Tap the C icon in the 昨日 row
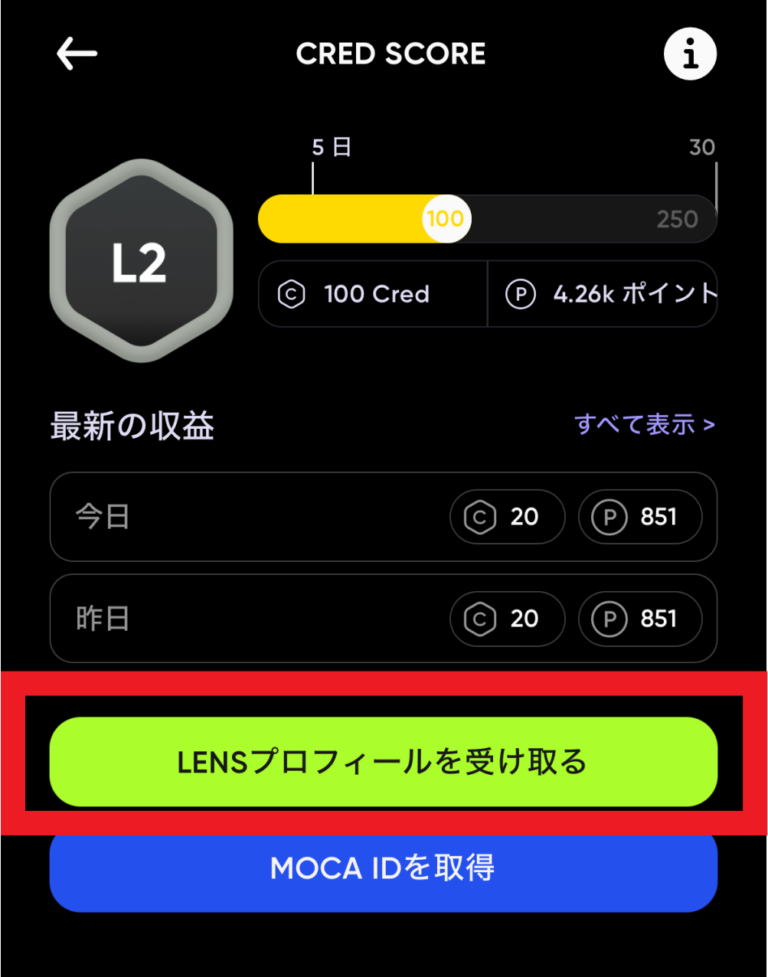 [x=479, y=619]
